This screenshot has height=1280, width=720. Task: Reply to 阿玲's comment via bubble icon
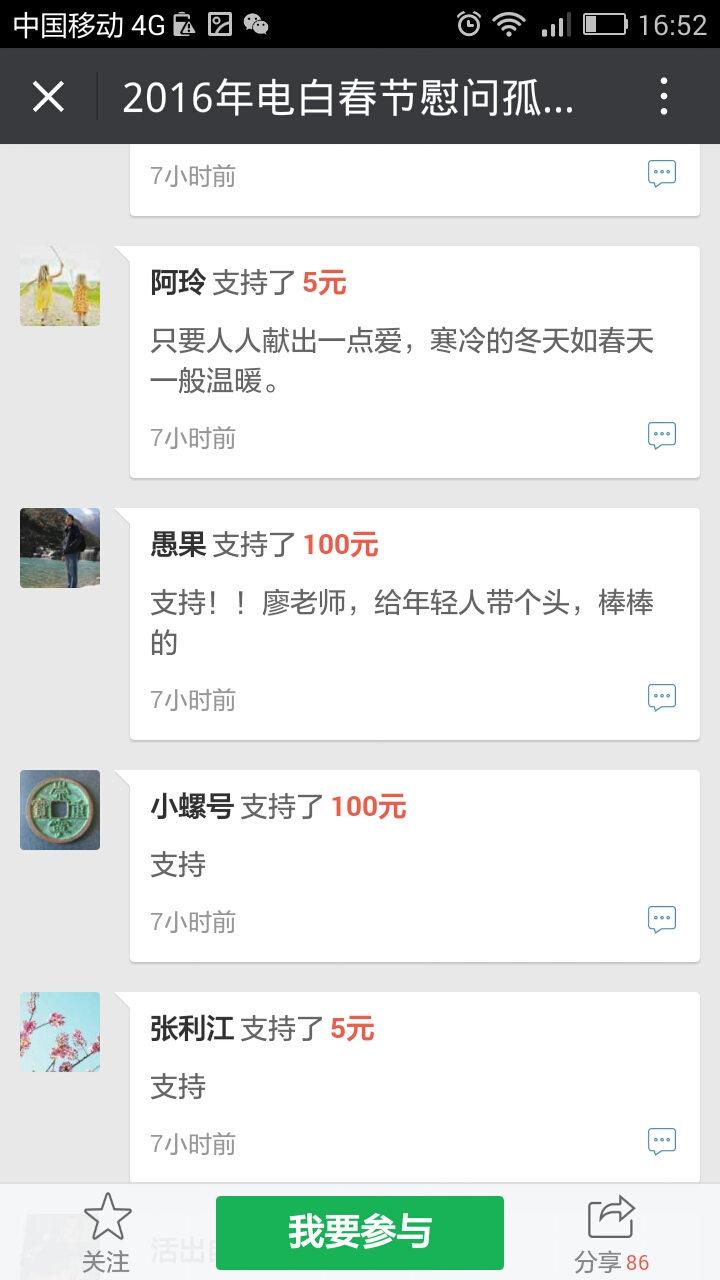click(661, 435)
